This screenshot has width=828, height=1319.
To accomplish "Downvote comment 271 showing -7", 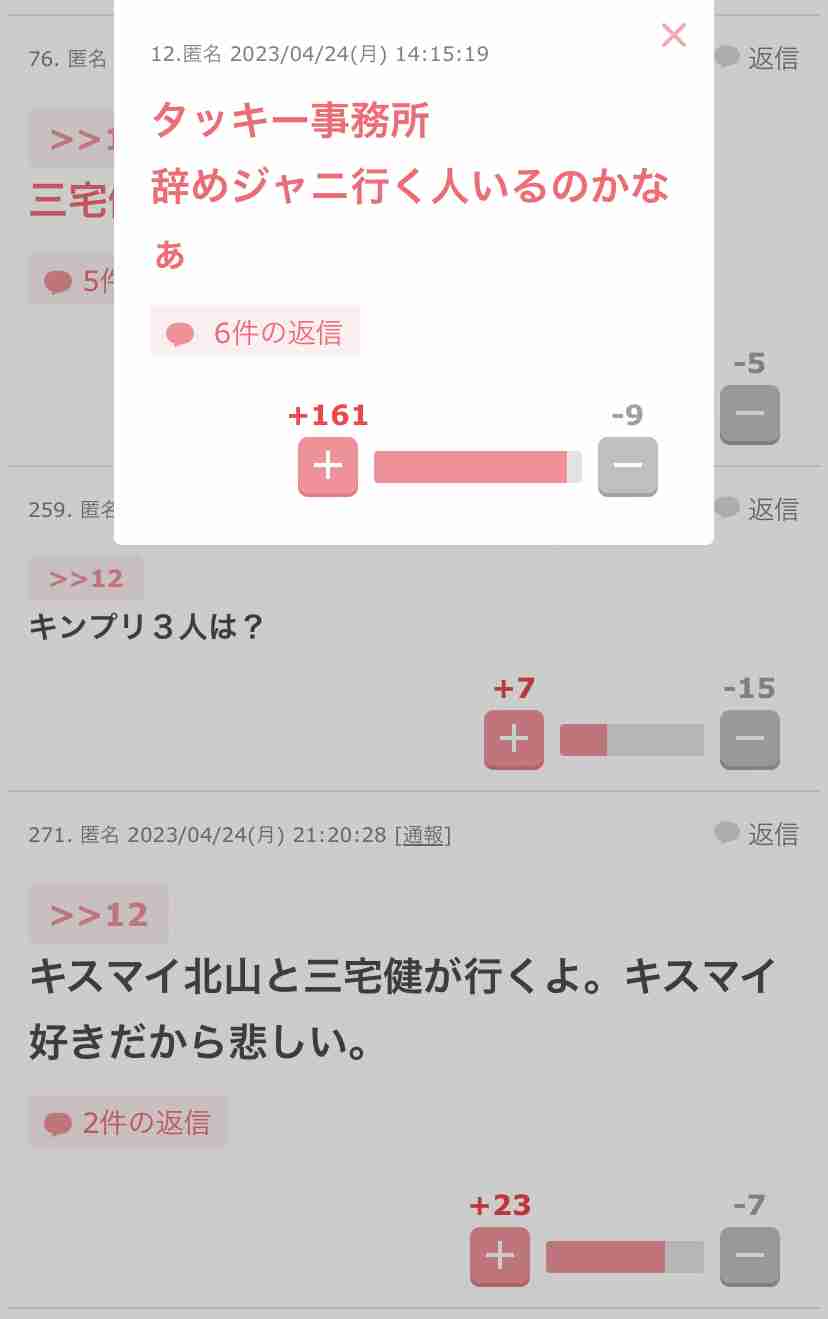I will coord(749,1256).
